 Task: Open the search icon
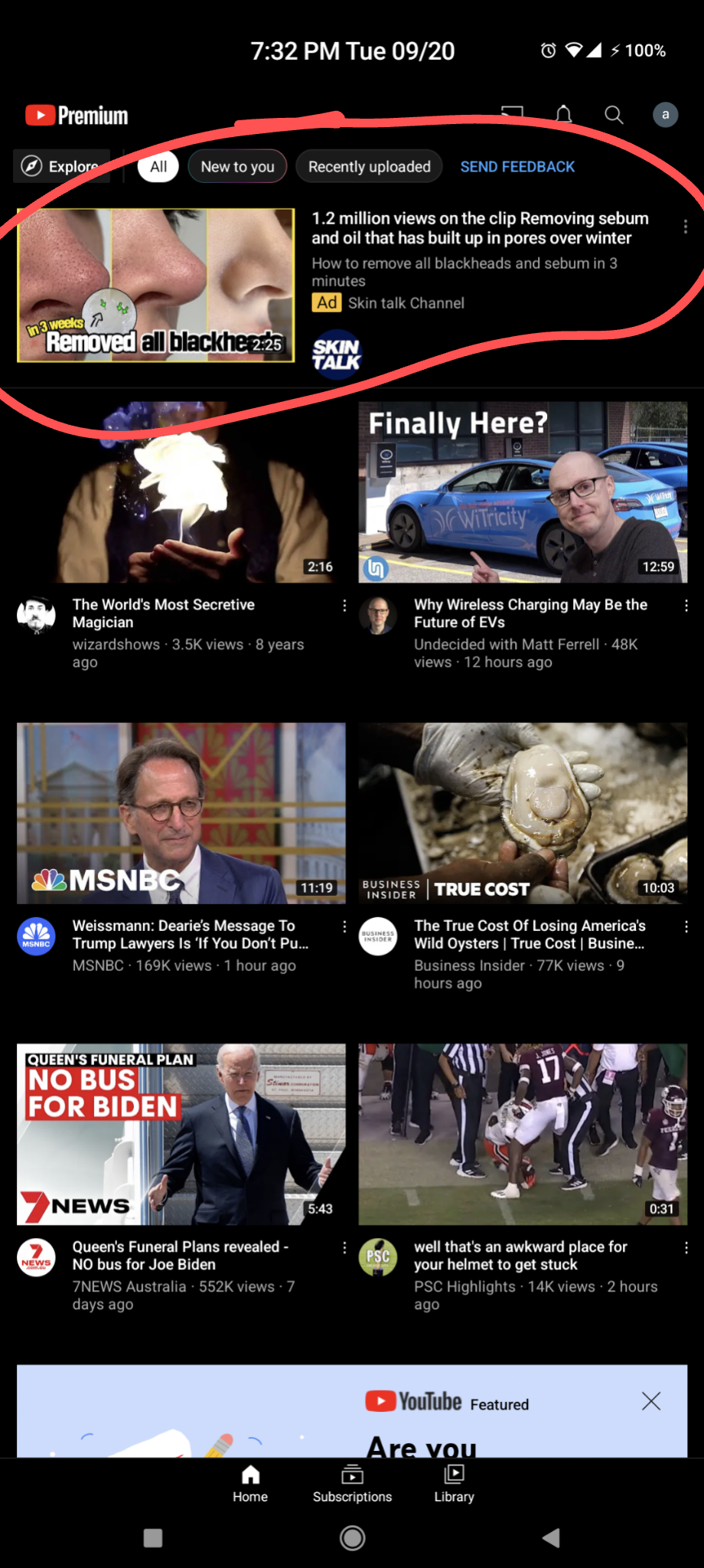614,115
